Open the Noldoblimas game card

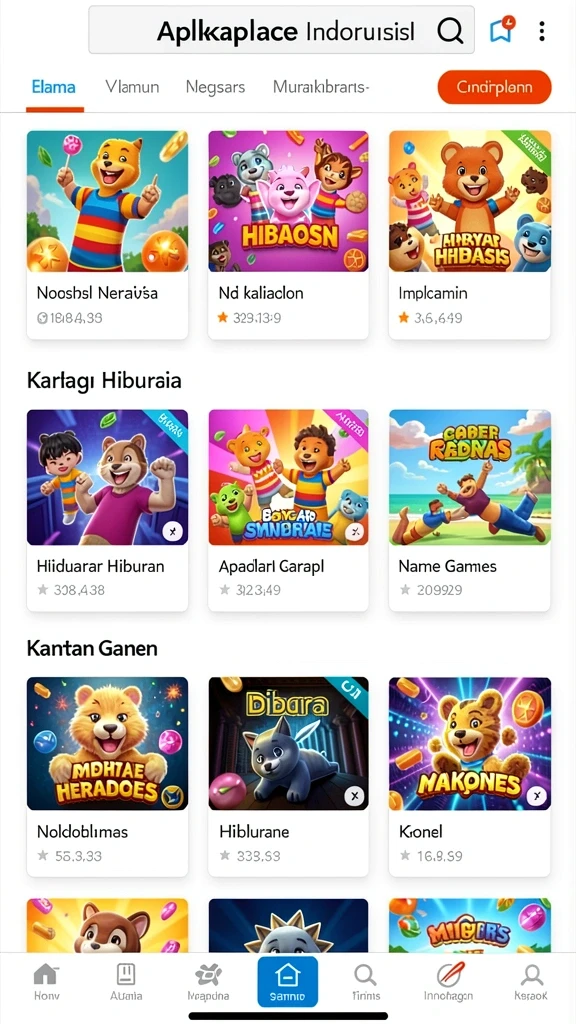pyautogui.click(x=107, y=776)
